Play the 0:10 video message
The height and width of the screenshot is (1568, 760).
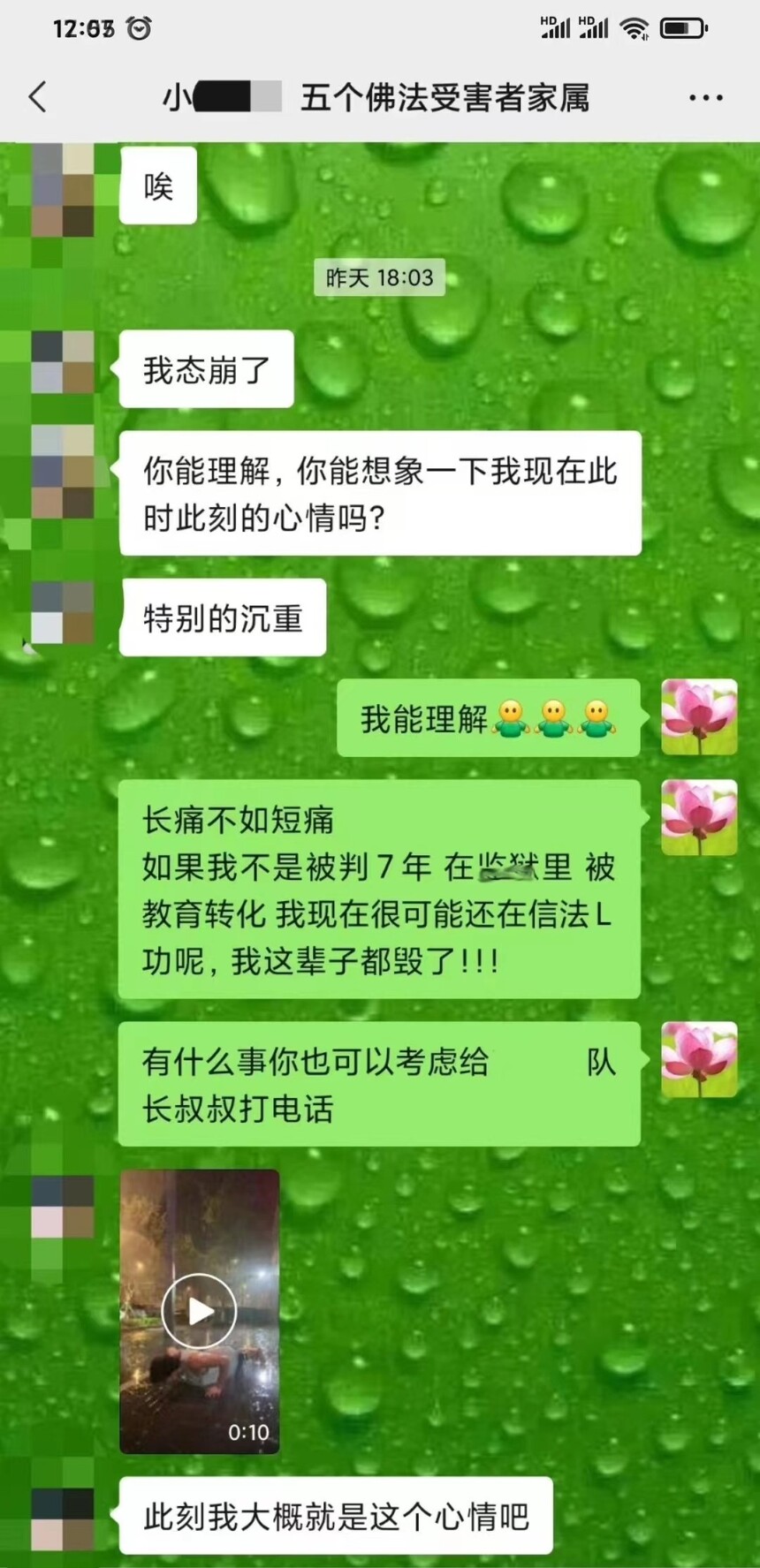tap(200, 1311)
